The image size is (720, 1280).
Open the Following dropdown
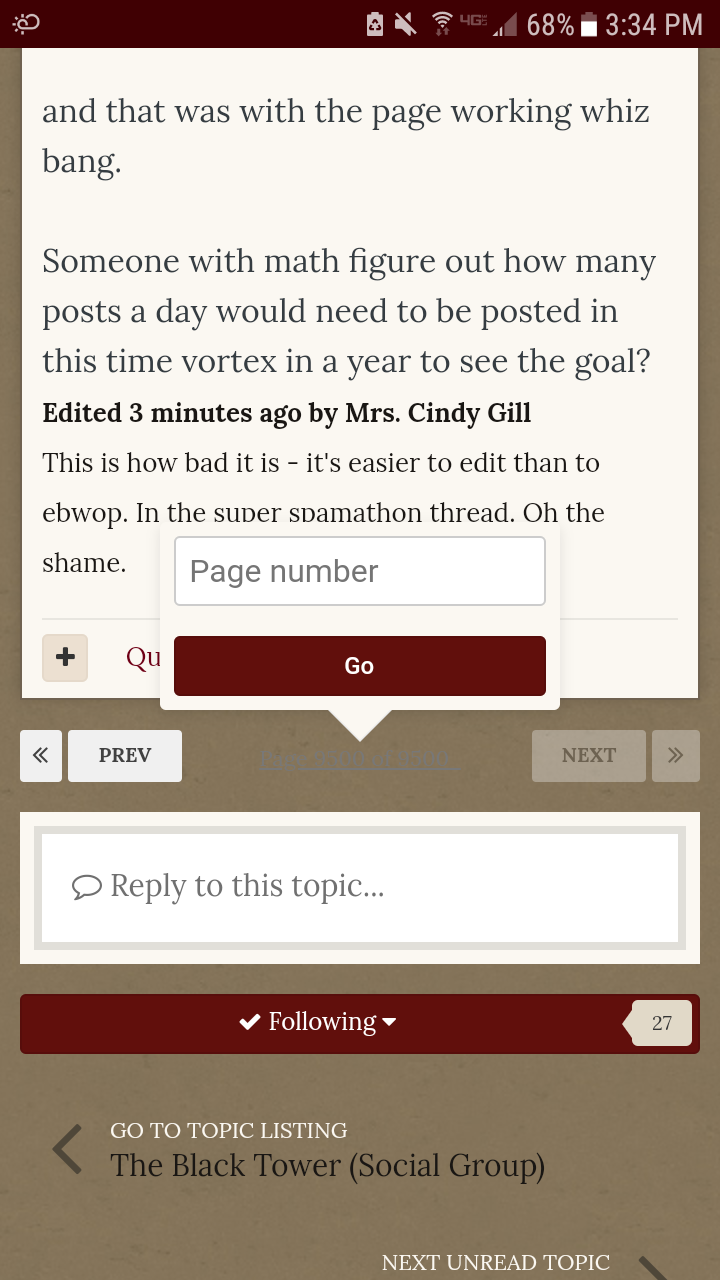(x=318, y=1022)
